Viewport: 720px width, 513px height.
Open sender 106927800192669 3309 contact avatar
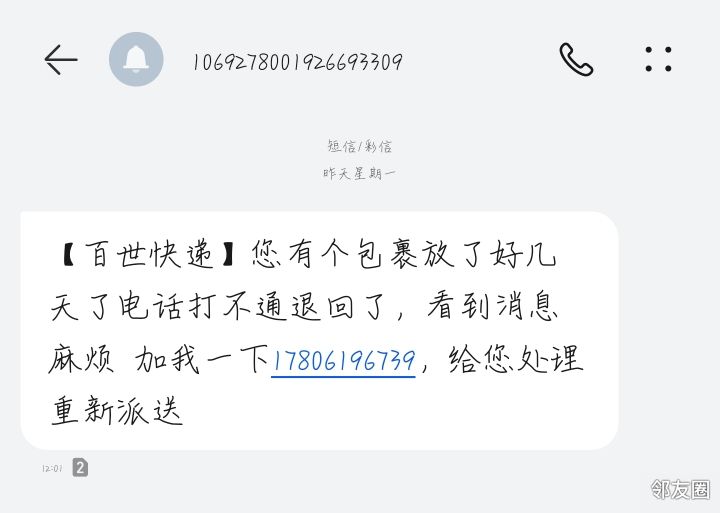click(x=136, y=59)
